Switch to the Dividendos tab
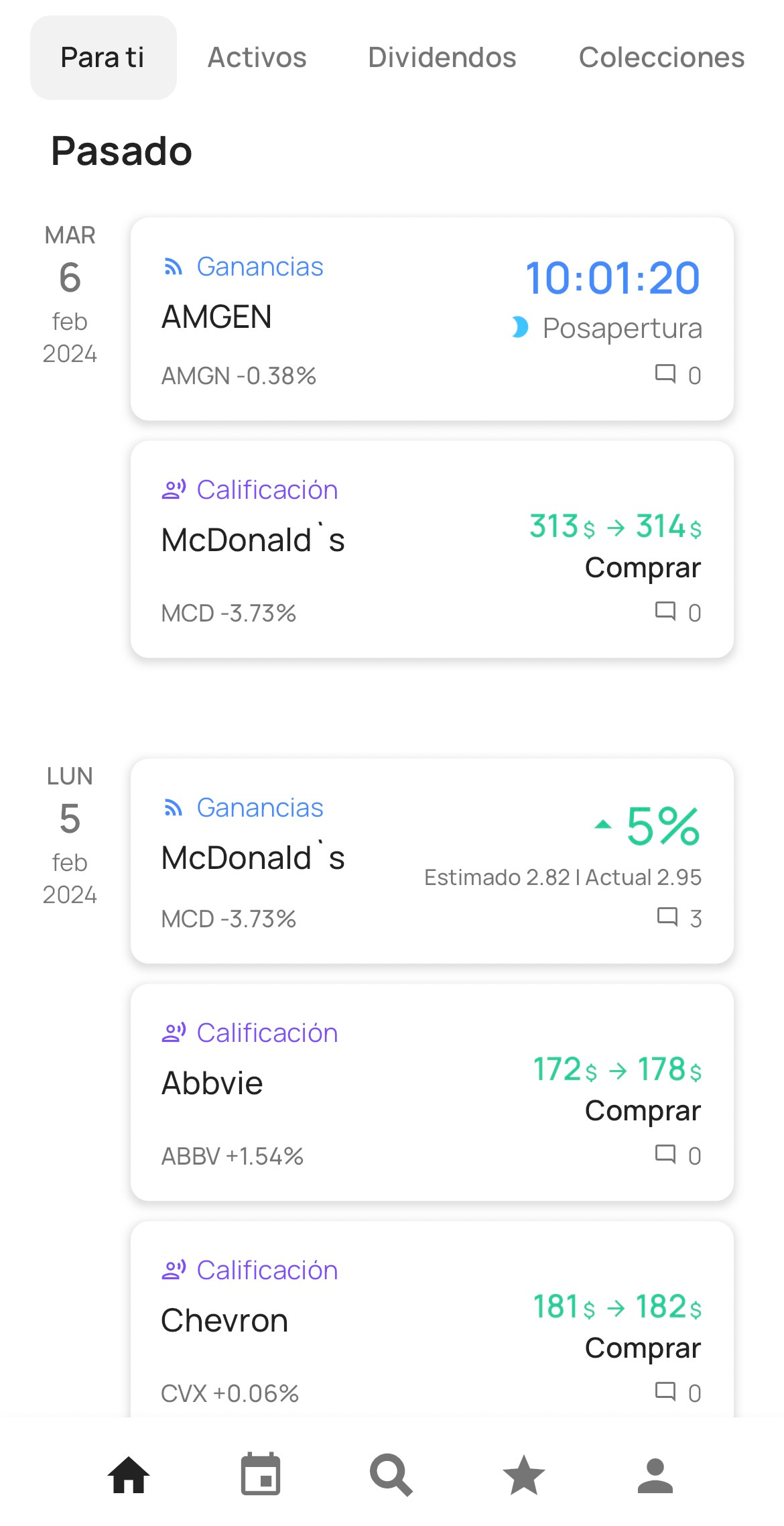The width and height of the screenshot is (784, 1526). [x=442, y=58]
